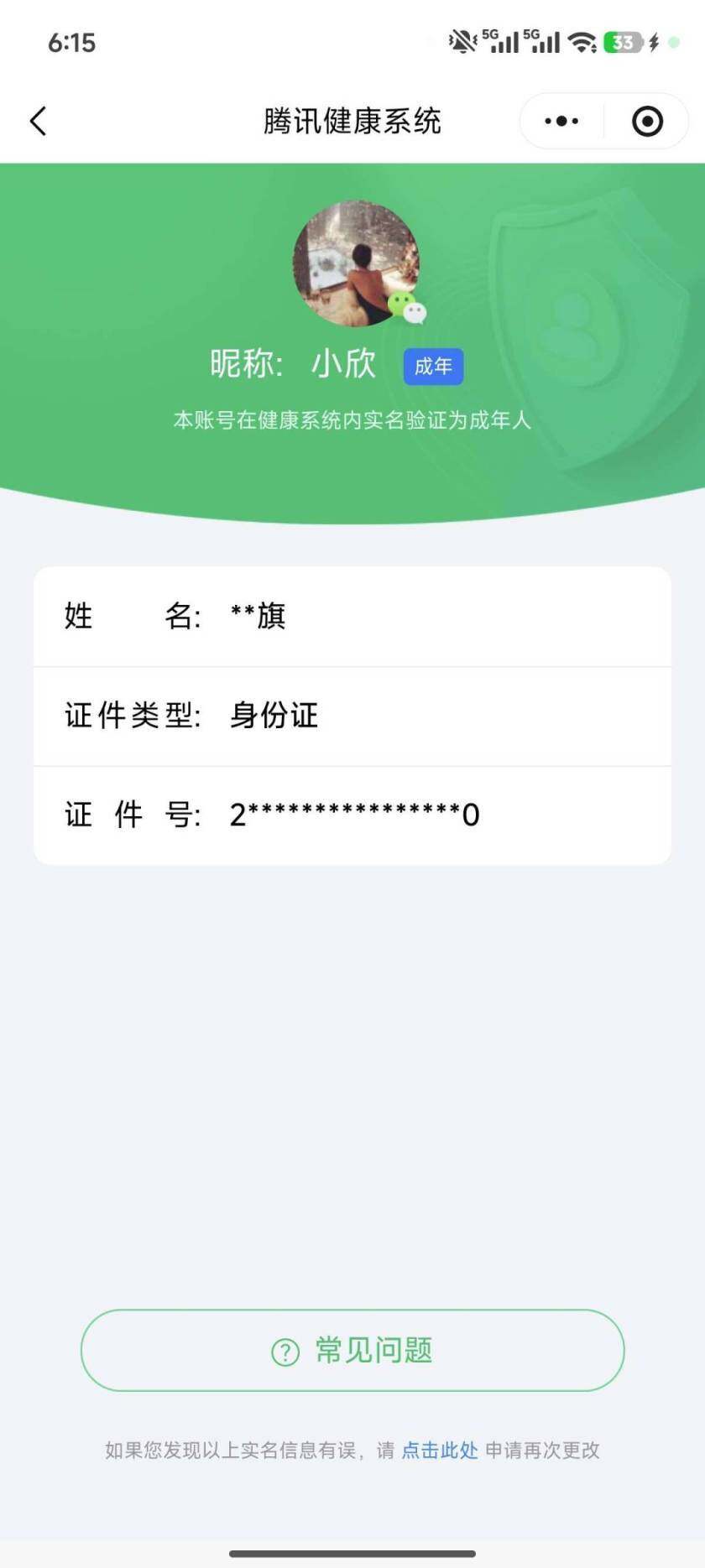Open the 点击此处 correction link
The width and height of the screenshot is (705, 1568).
[x=440, y=1451]
